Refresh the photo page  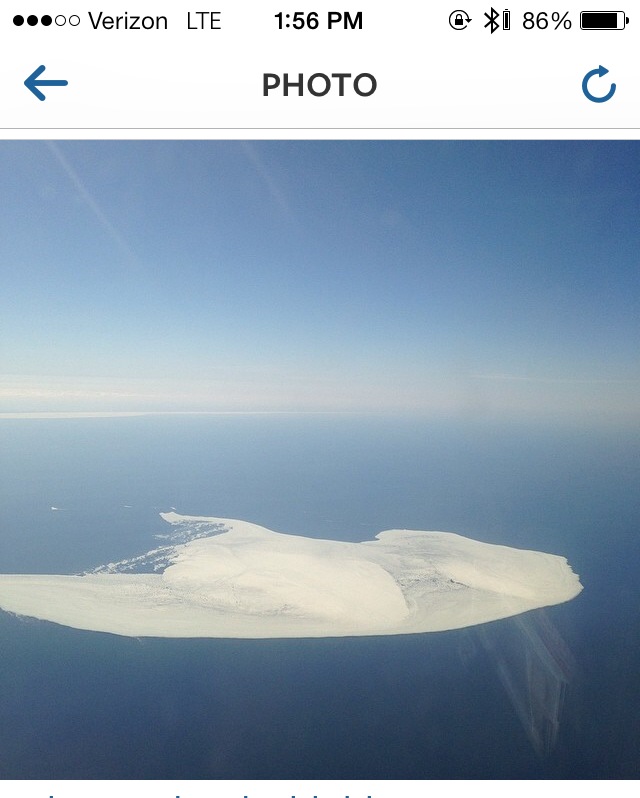point(599,85)
